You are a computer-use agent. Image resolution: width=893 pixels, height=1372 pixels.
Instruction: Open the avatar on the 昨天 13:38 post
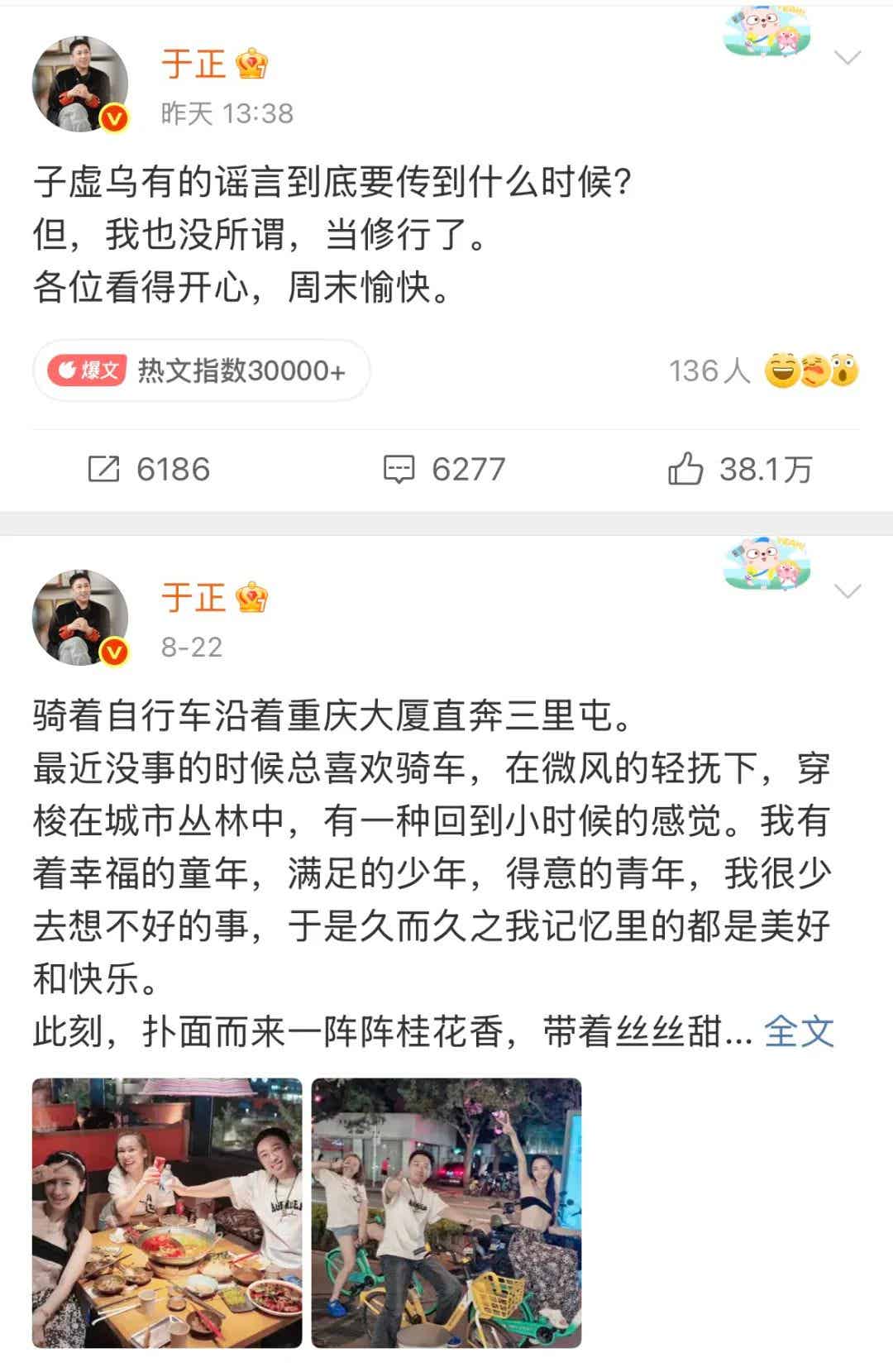pos(80,84)
